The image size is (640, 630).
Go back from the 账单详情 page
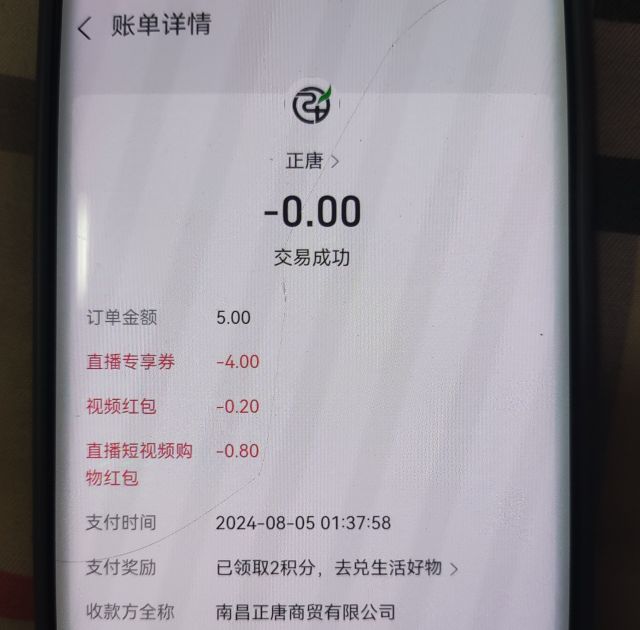(x=84, y=28)
